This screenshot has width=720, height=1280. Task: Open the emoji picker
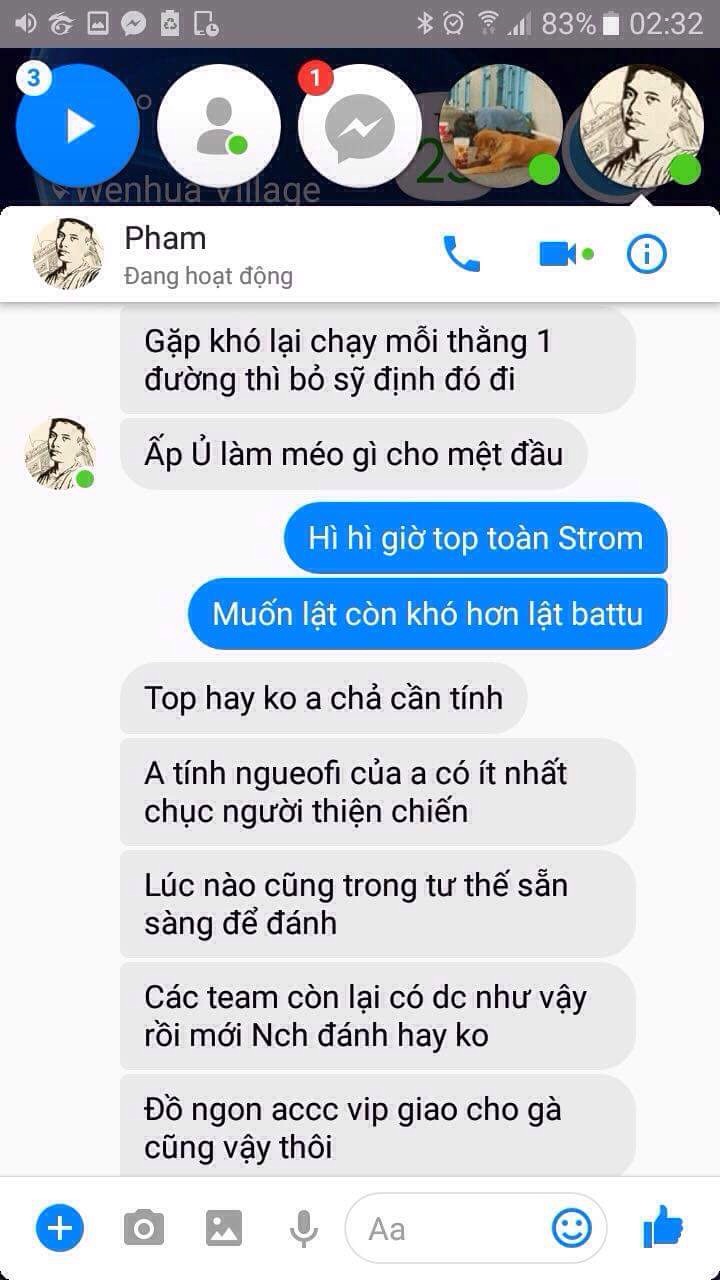pyautogui.click(x=572, y=1228)
